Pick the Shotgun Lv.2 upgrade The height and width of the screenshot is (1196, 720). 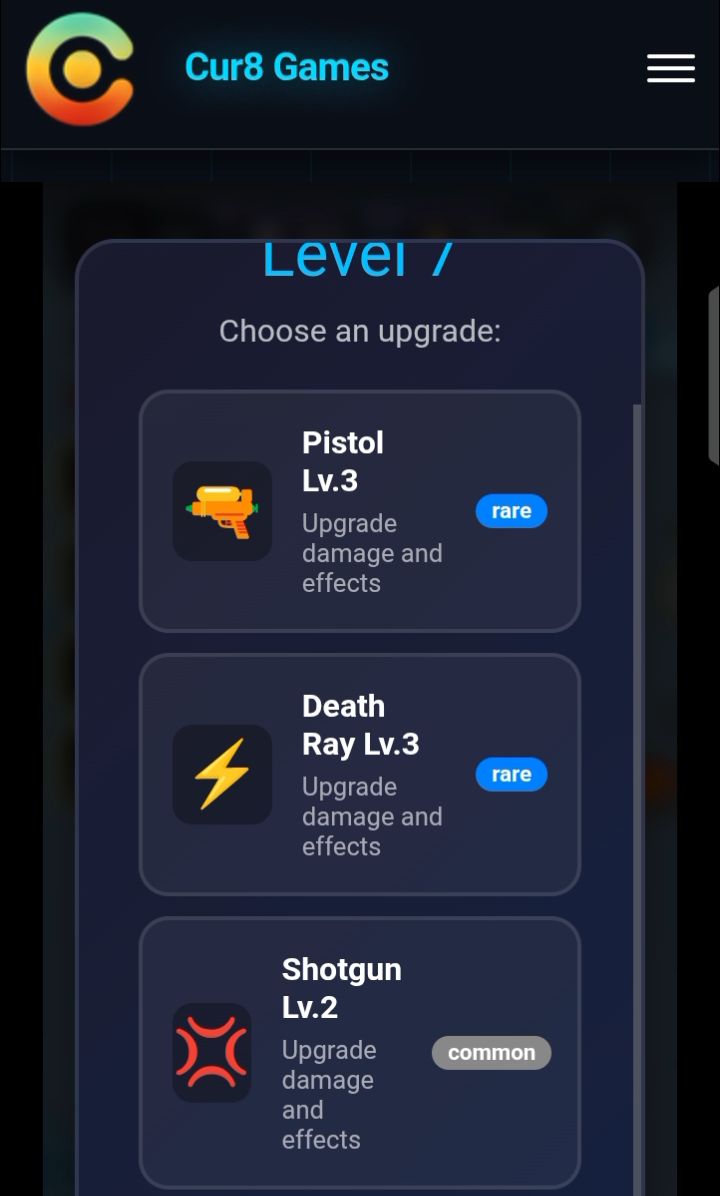(x=359, y=1052)
